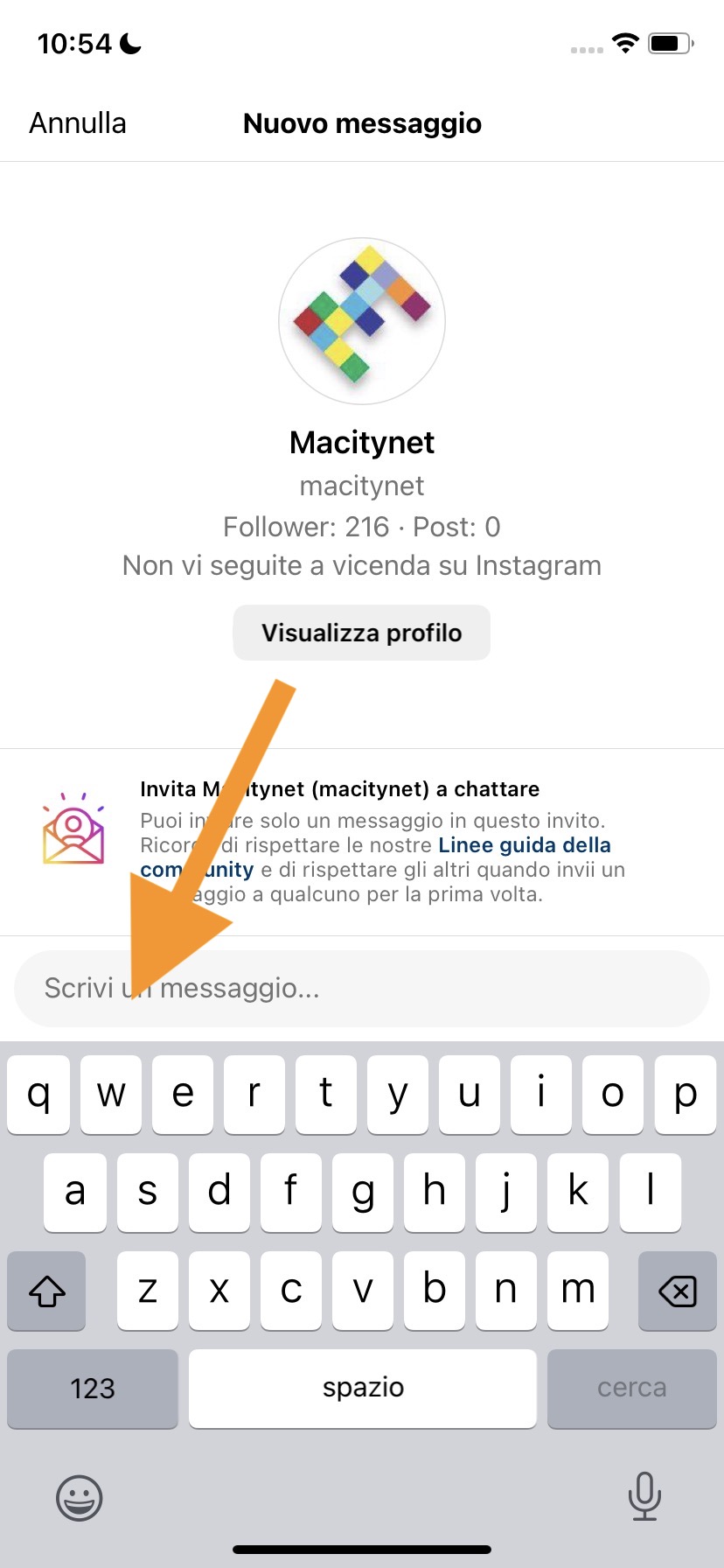Switch the keyboard to the 123 numbers layout

(x=93, y=1389)
